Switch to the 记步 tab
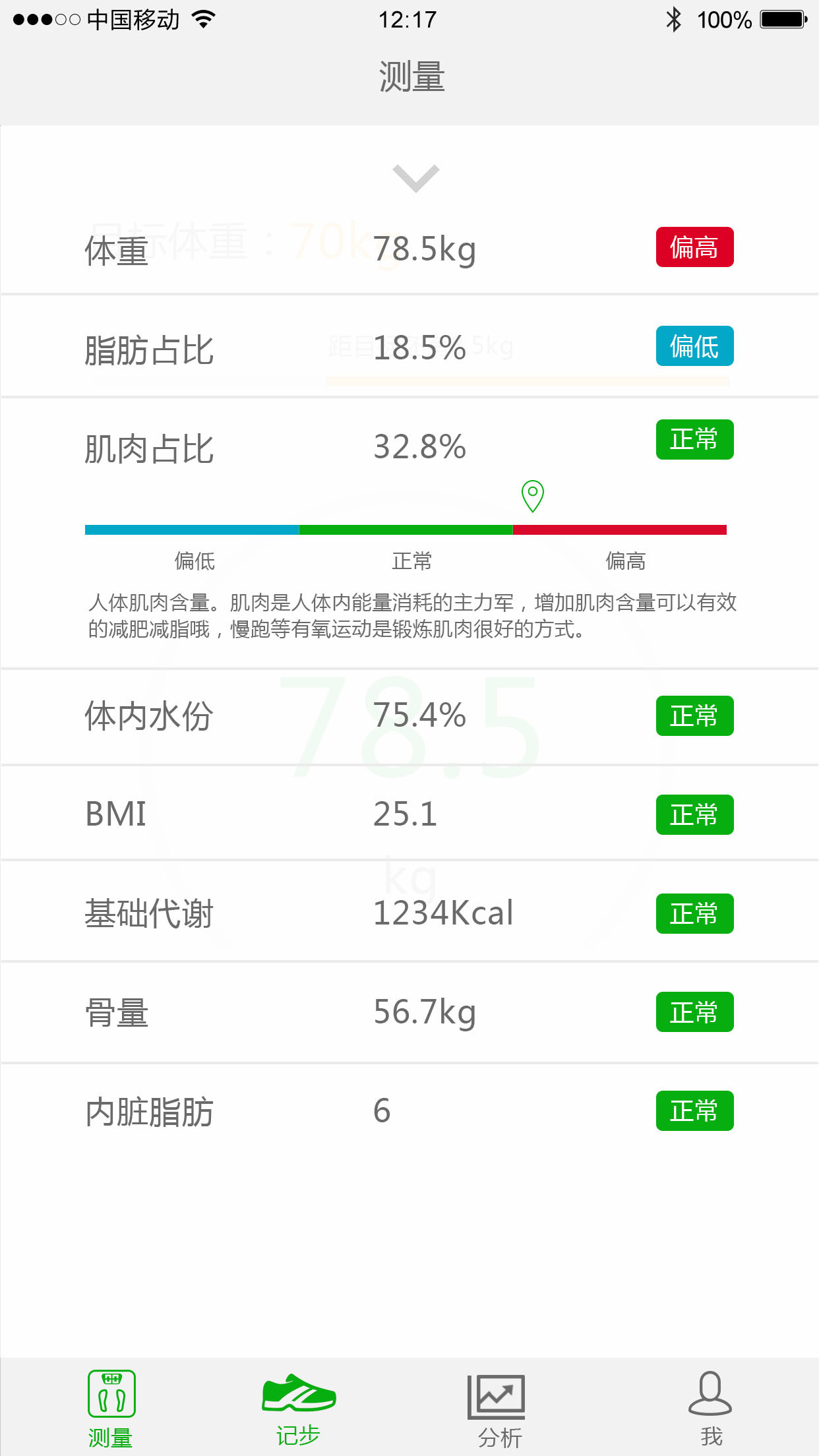The height and width of the screenshot is (1456, 819). (x=298, y=1407)
